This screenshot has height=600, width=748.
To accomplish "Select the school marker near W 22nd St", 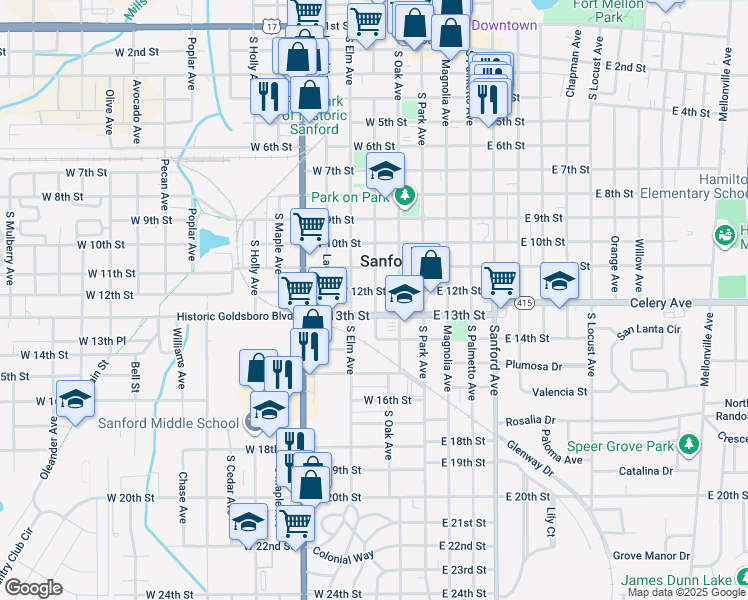I will (x=248, y=522).
